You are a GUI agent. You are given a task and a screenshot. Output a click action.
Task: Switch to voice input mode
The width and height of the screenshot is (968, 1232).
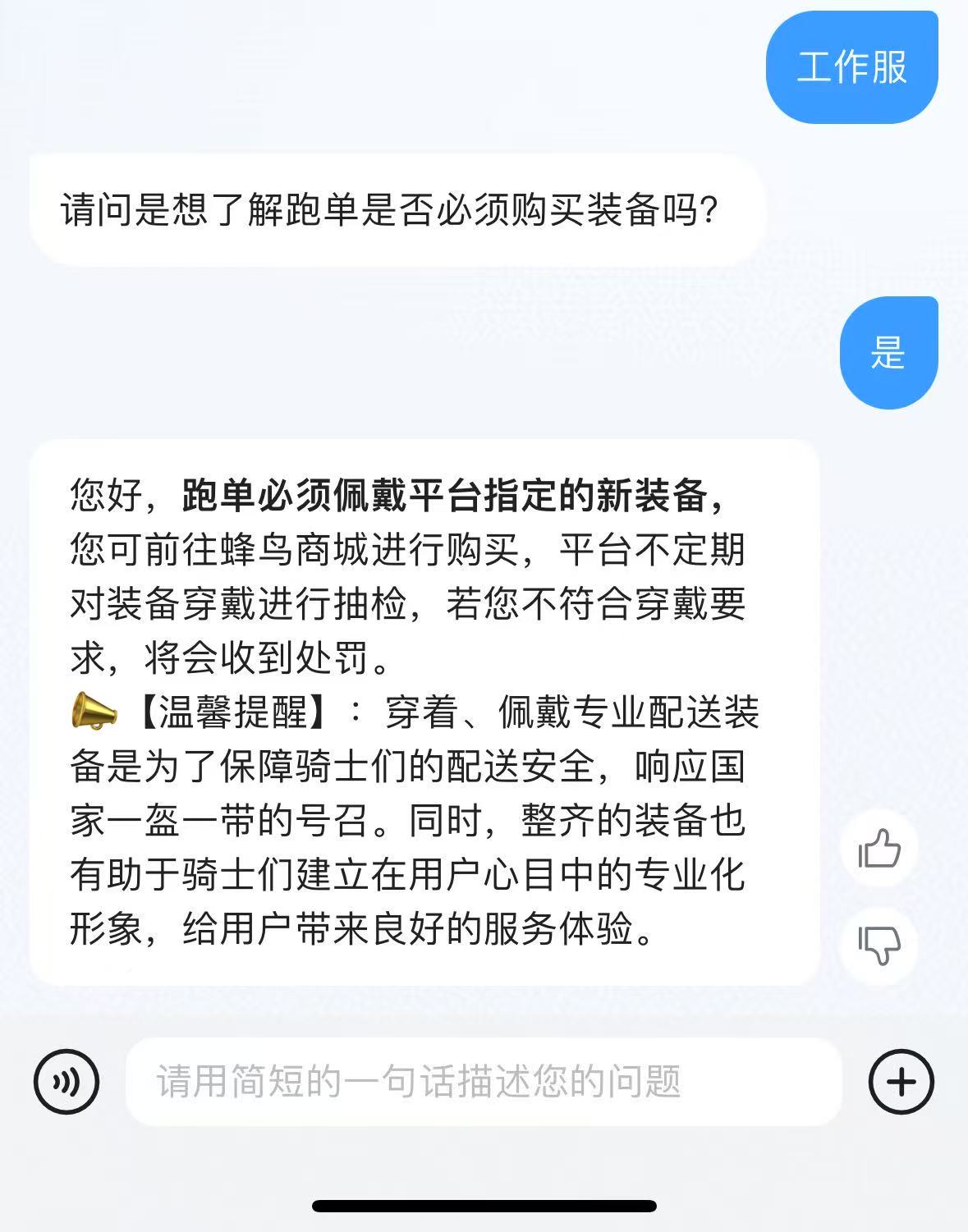[x=67, y=1081]
